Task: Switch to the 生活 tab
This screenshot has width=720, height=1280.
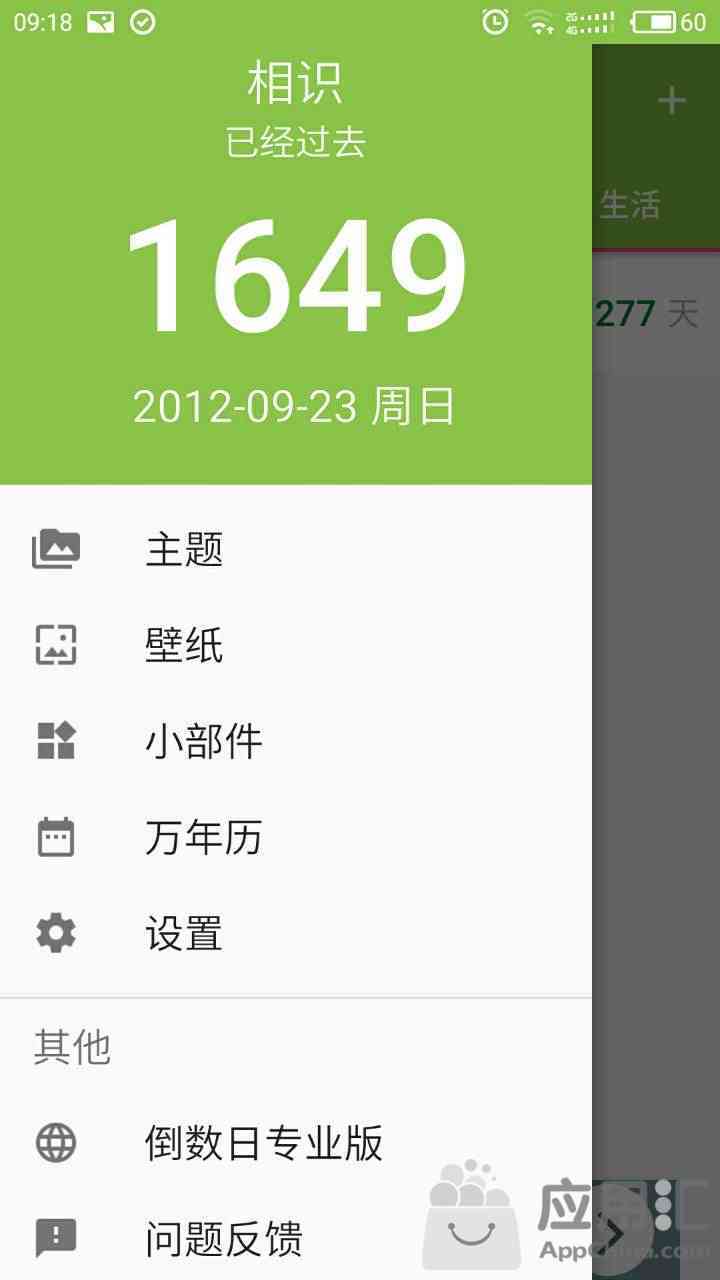Action: tap(631, 205)
